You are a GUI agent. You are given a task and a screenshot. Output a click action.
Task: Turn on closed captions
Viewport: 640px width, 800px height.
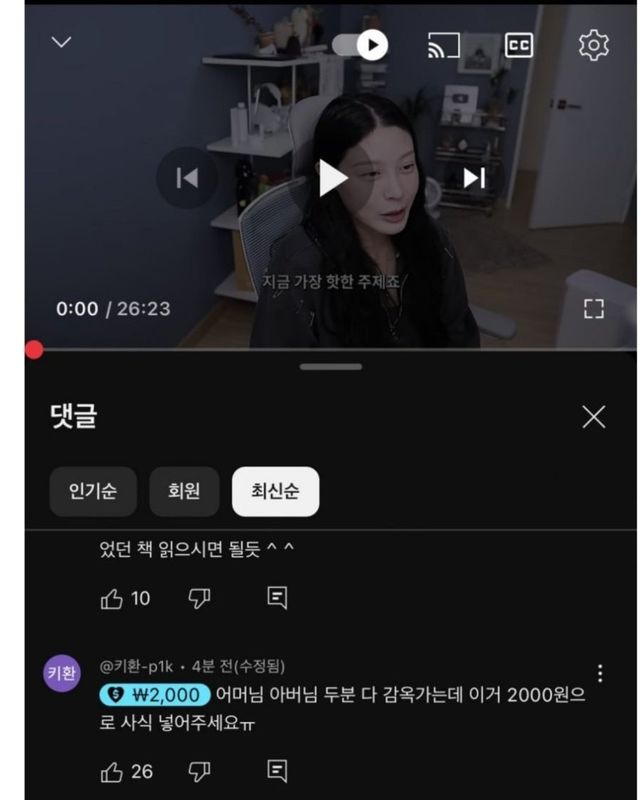(x=518, y=44)
